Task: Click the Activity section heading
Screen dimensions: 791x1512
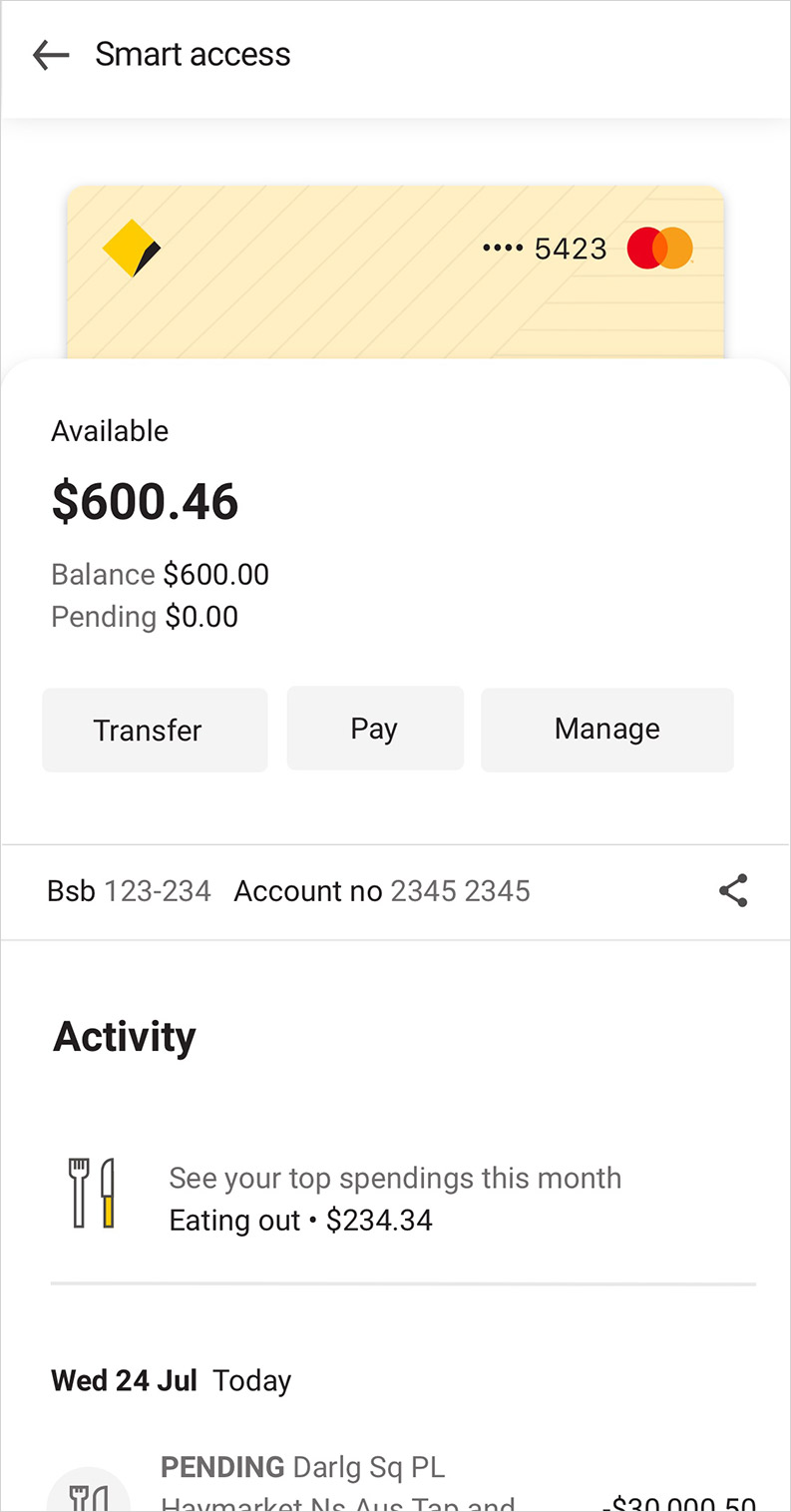Action: pos(124,1036)
